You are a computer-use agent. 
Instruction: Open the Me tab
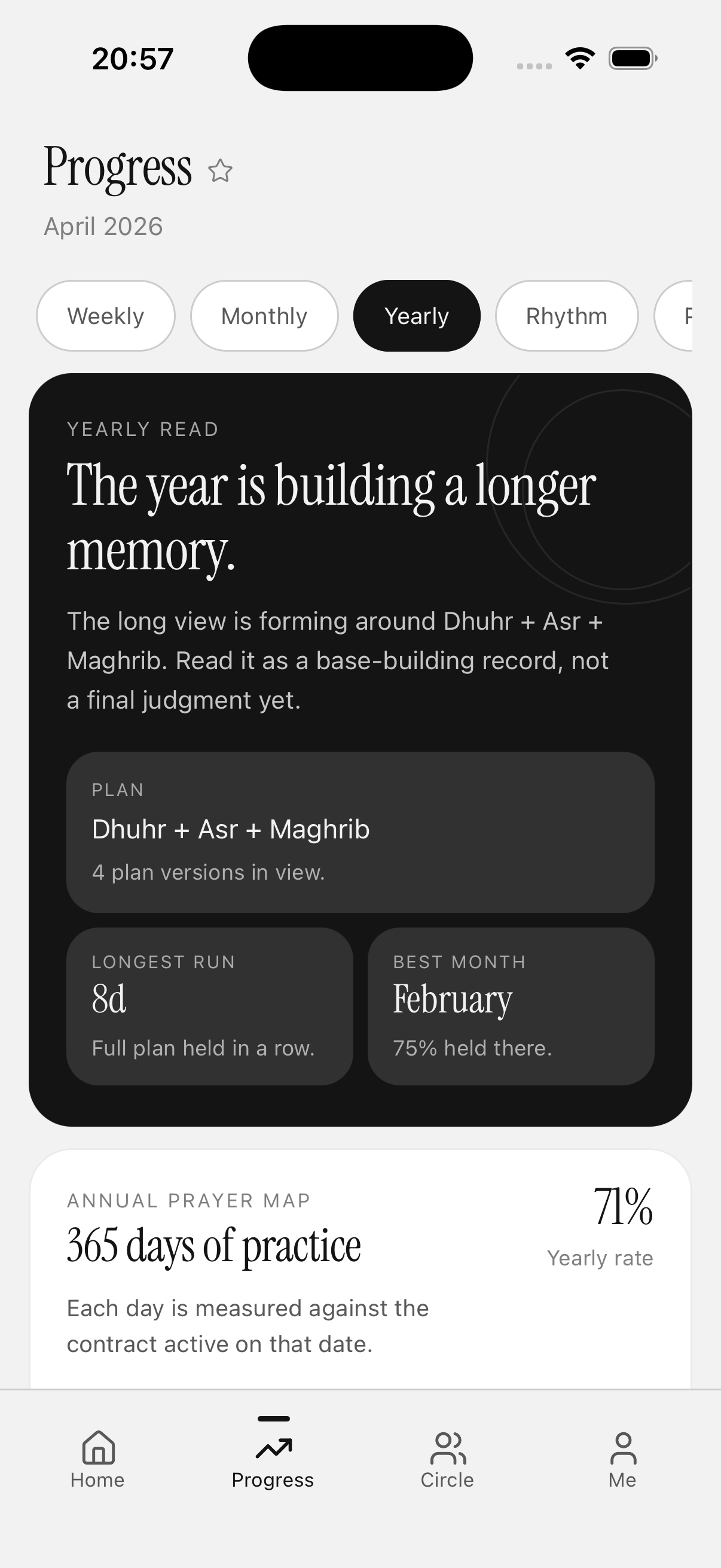622,1460
